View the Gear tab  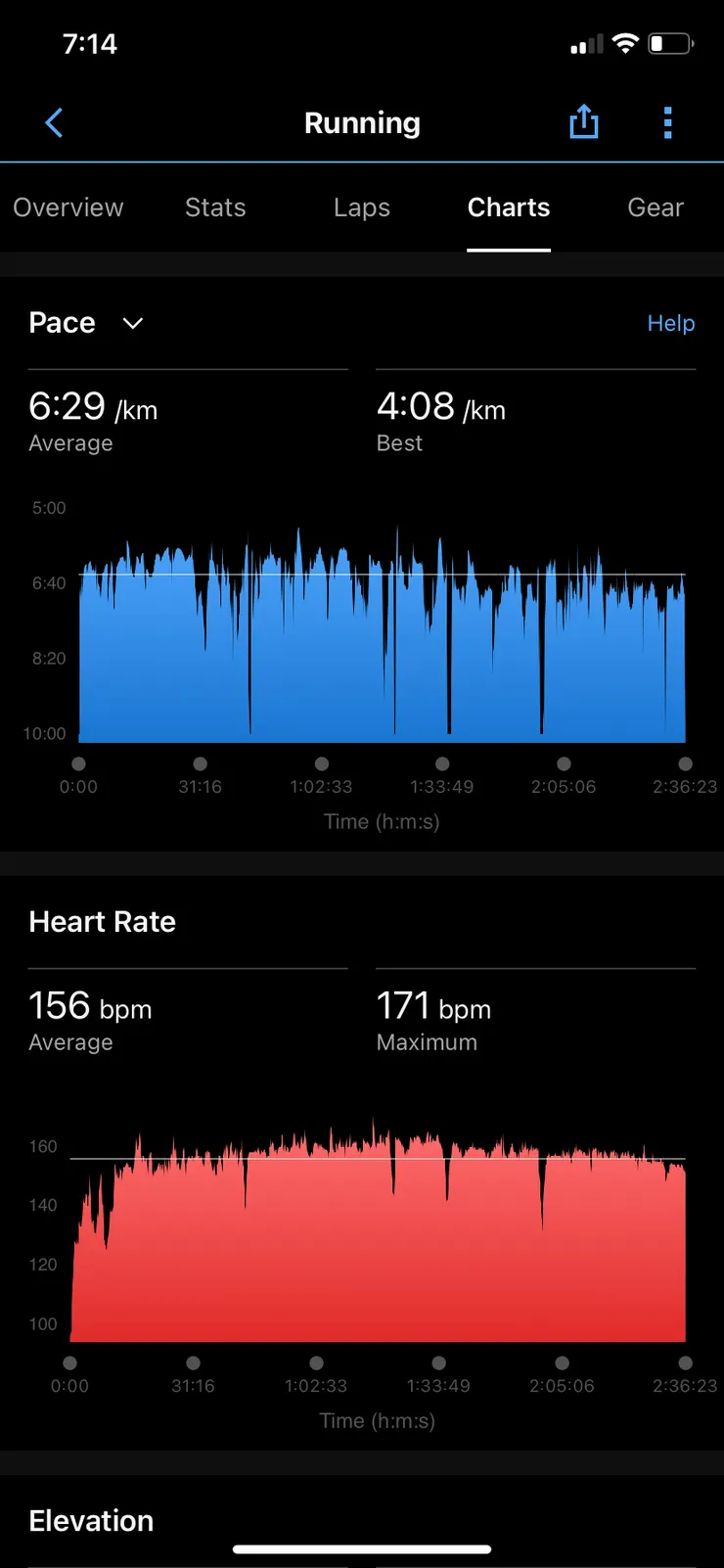pos(656,208)
